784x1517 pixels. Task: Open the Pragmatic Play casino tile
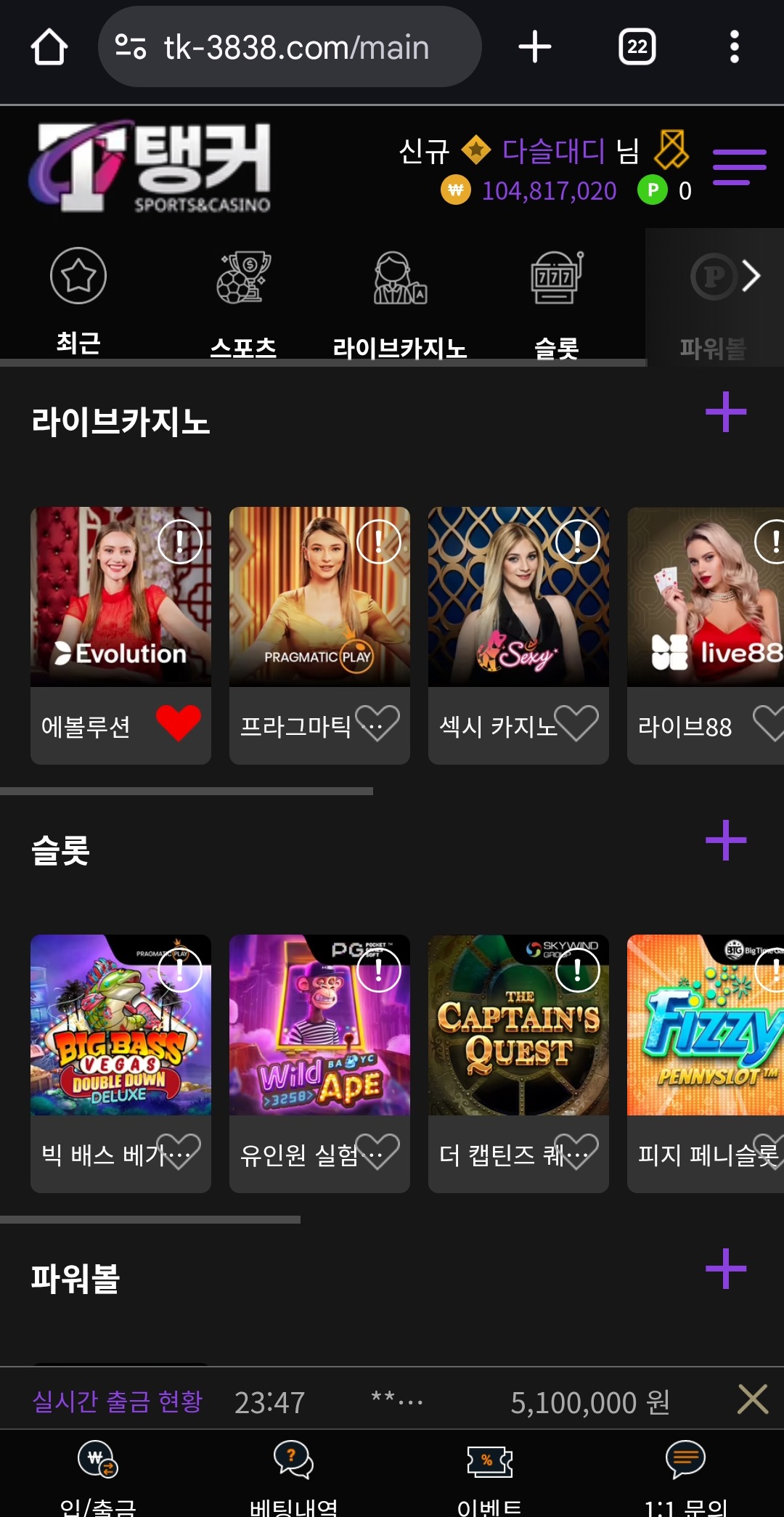pyautogui.click(x=319, y=597)
